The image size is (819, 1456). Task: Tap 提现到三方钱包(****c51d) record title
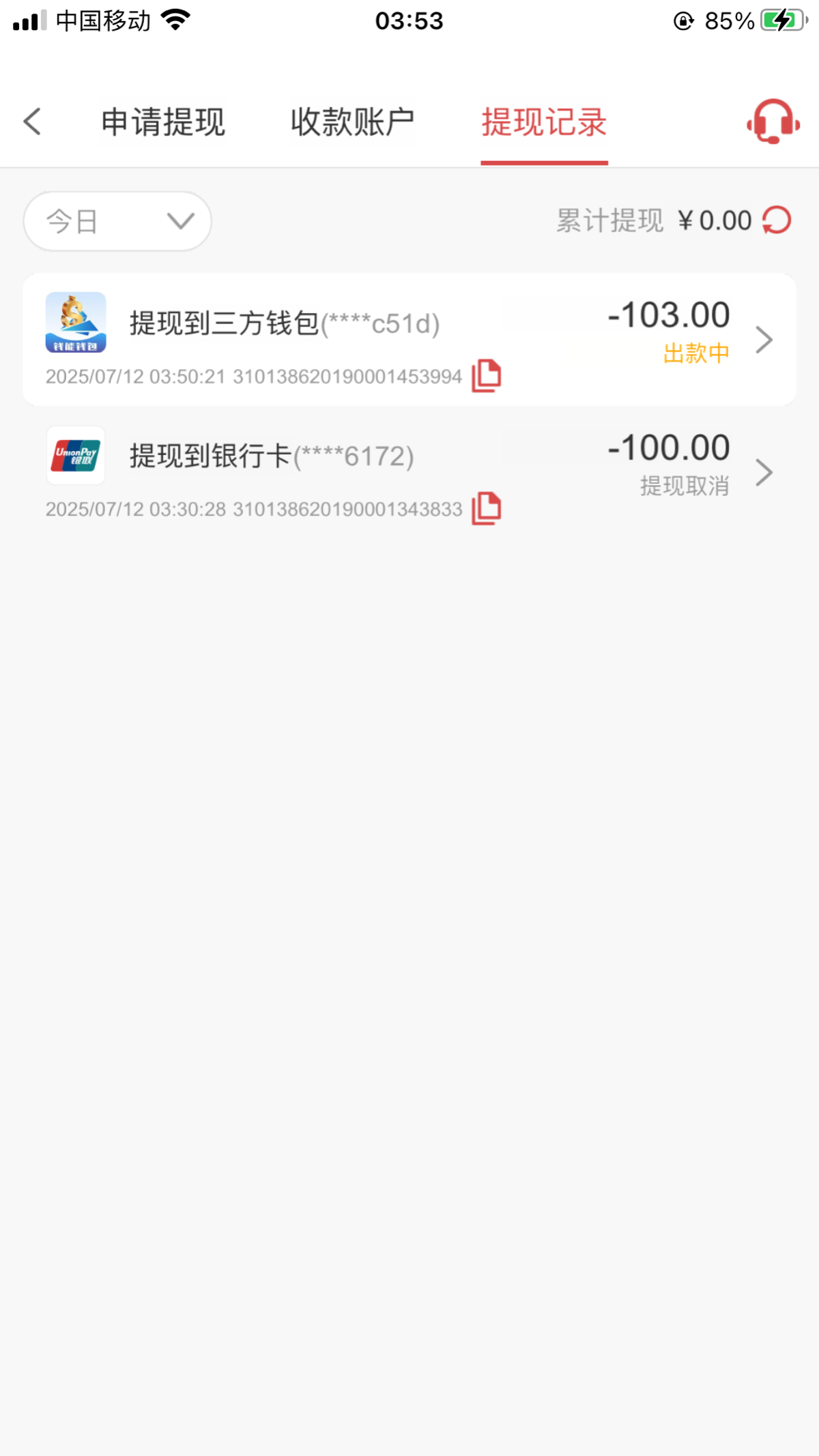coord(283,323)
